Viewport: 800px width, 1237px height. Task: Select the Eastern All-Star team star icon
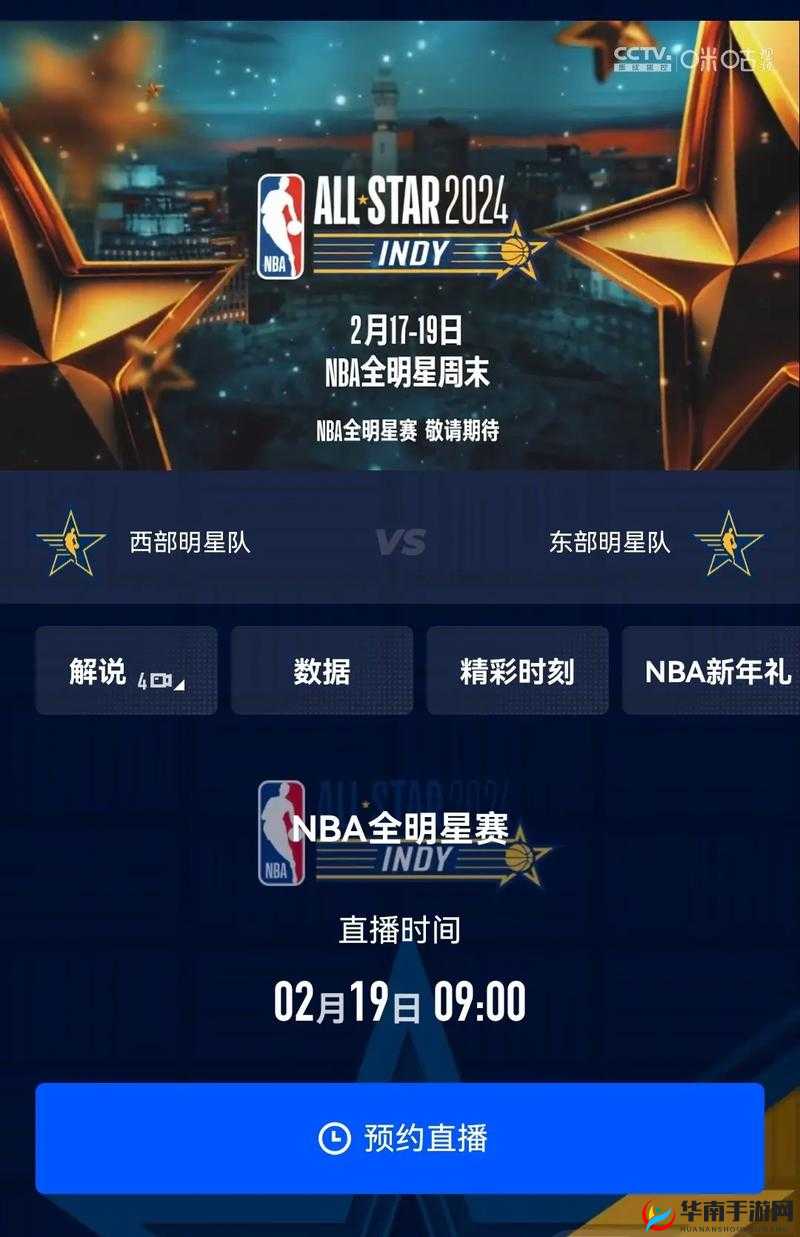[731, 543]
